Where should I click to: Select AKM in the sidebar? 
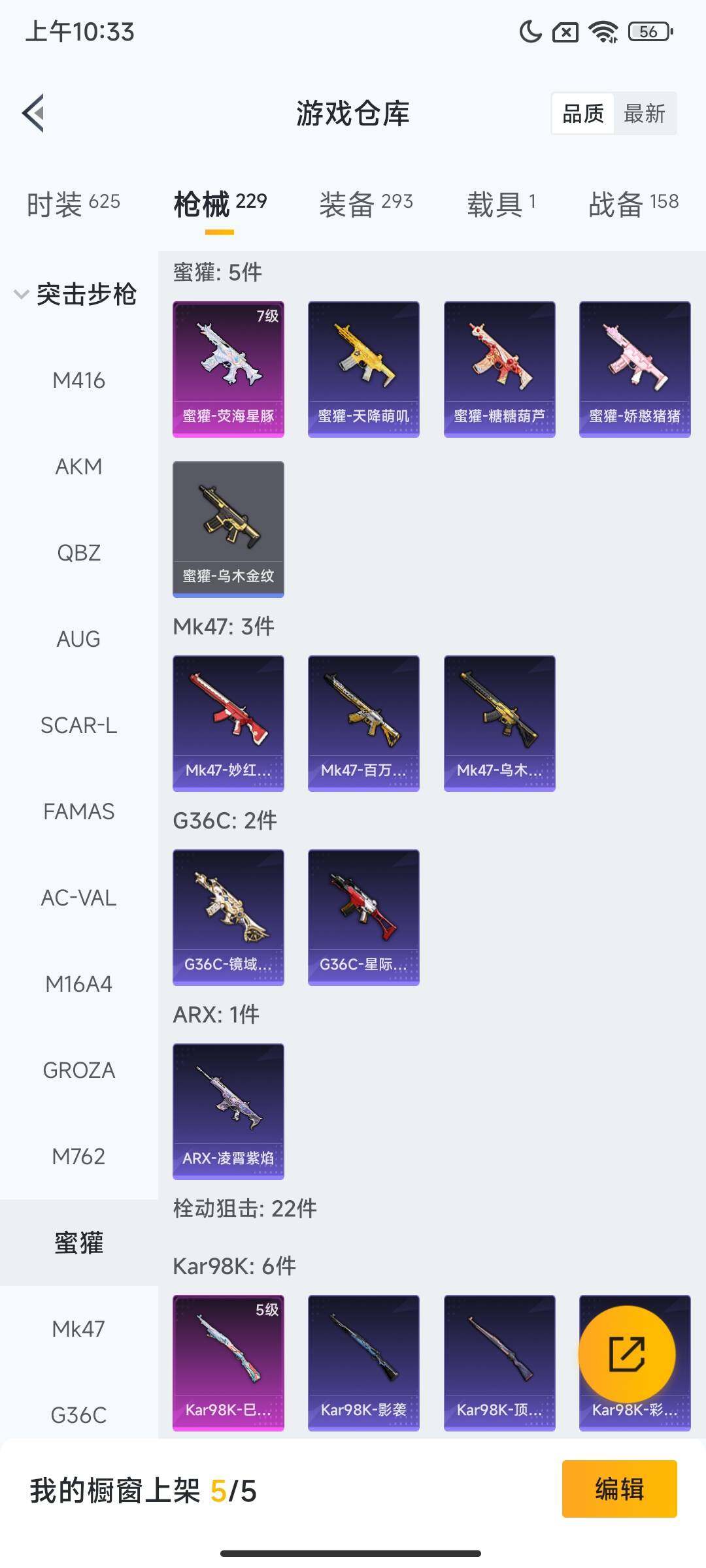pyautogui.click(x=78, y=466)
